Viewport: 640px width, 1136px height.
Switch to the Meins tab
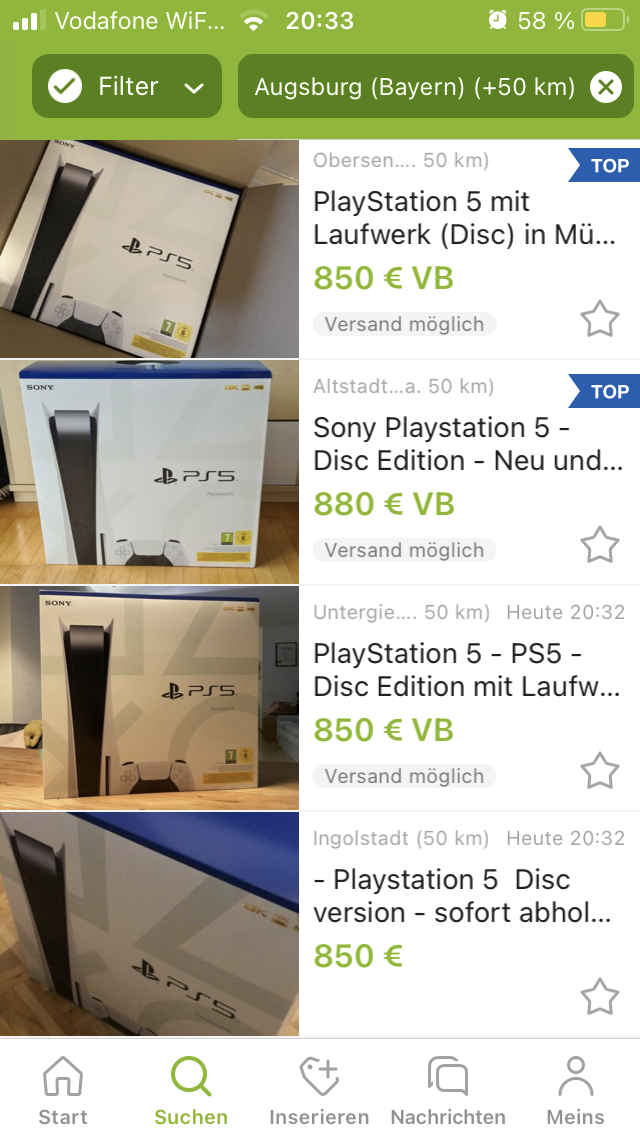[575, 1090]
